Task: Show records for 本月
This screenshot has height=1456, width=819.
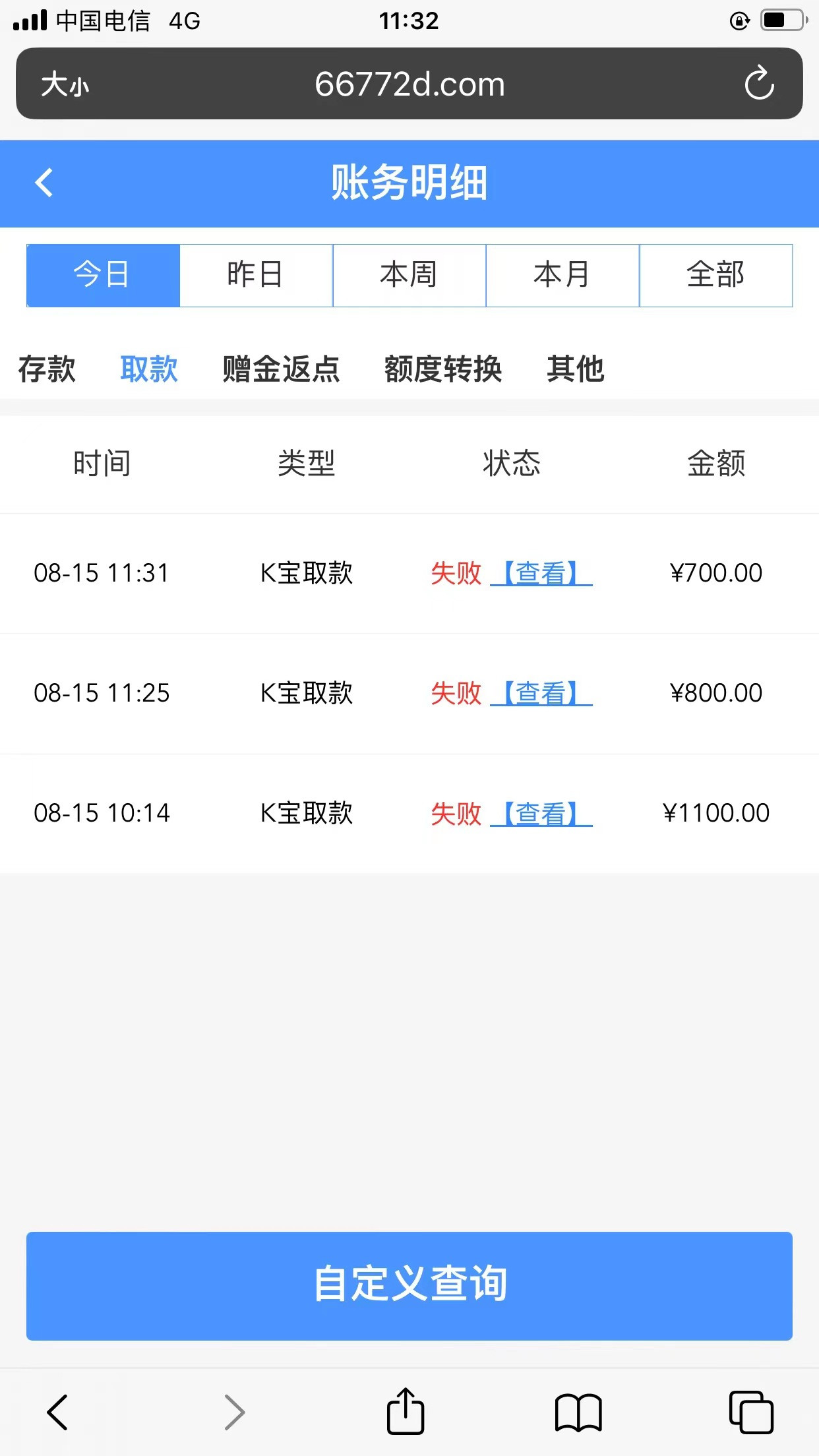Action: [x=562, y=275]
